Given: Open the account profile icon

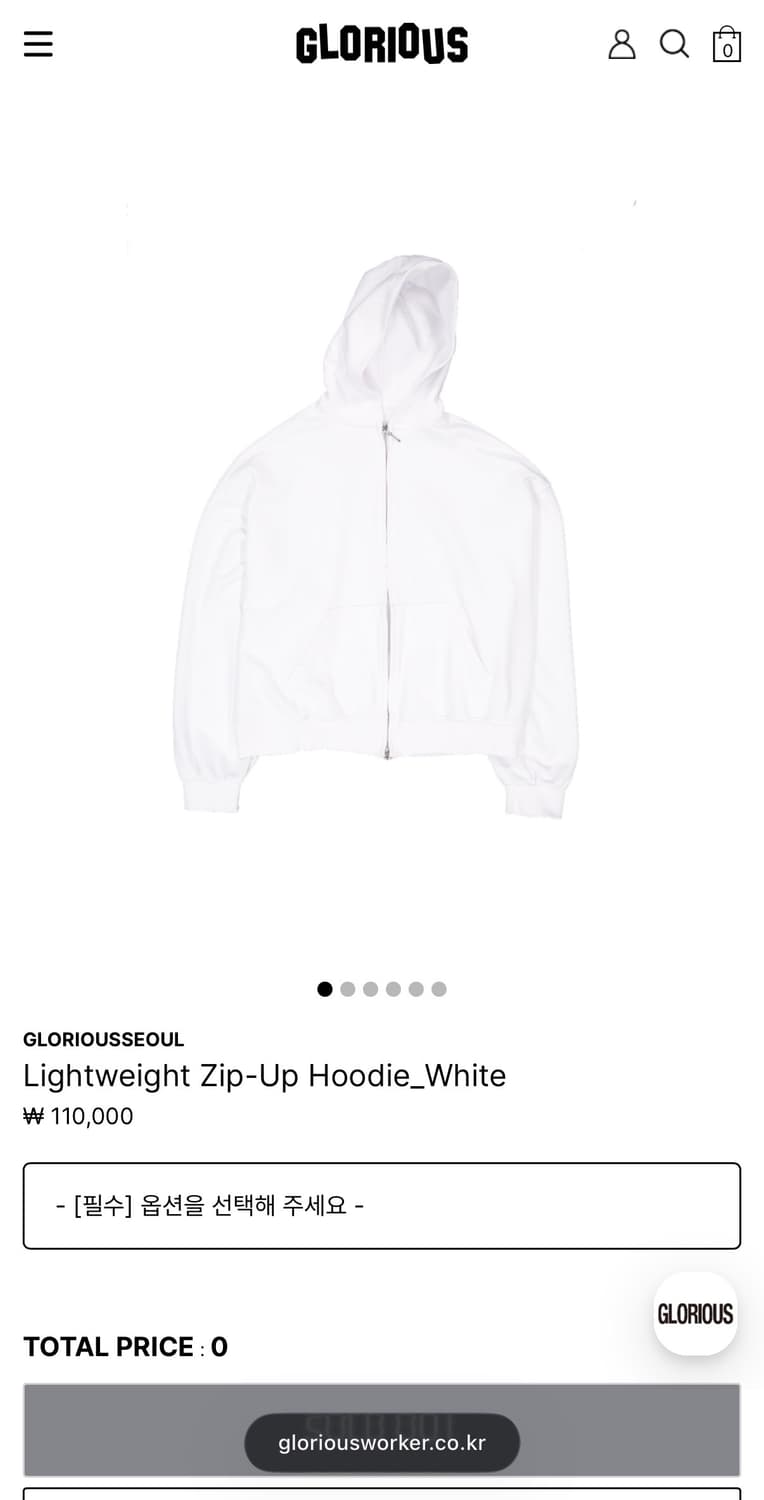Looking at the screenshot, I should tap(622, 44).
